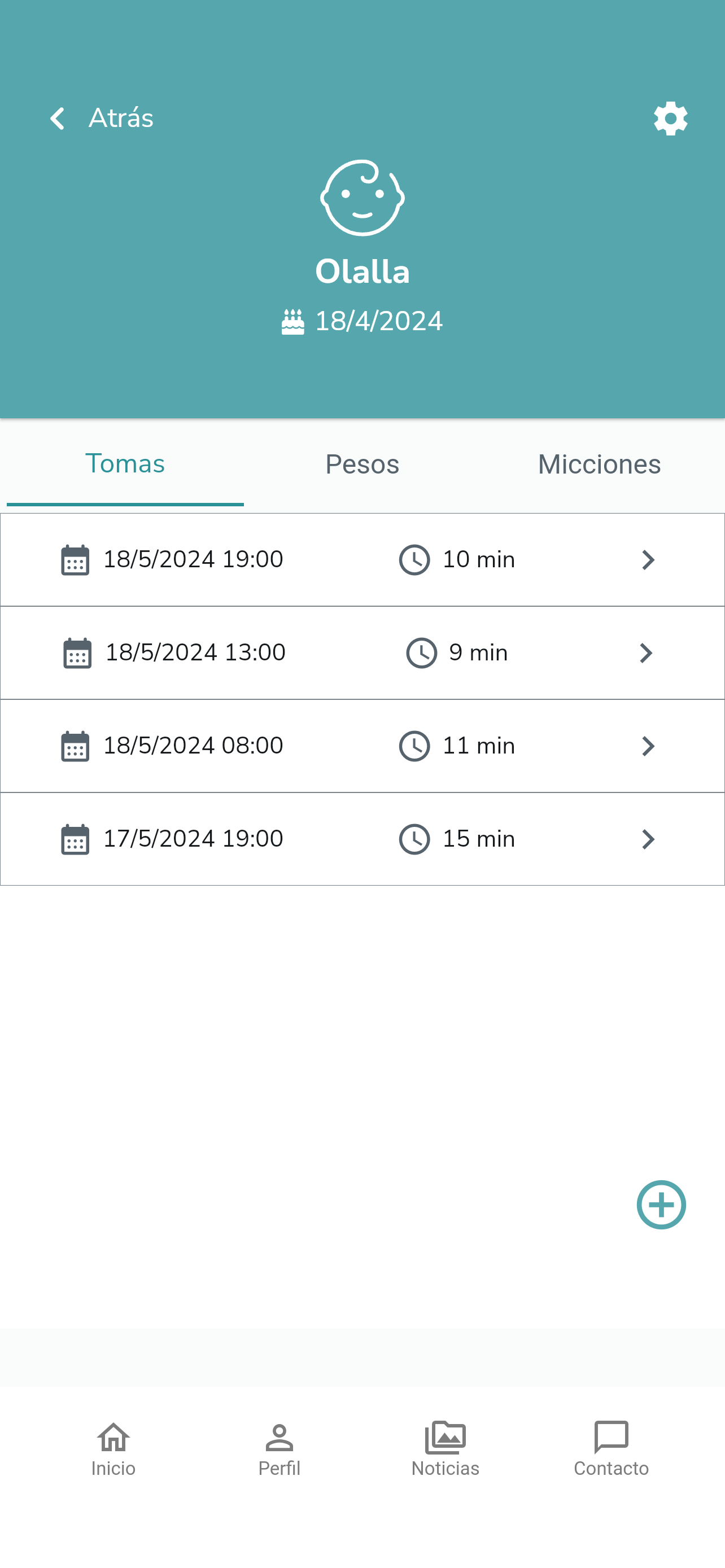Viewport: 725px width, 1568px height.
Task: Select the Tomas tab
Action: click(125, 465)
